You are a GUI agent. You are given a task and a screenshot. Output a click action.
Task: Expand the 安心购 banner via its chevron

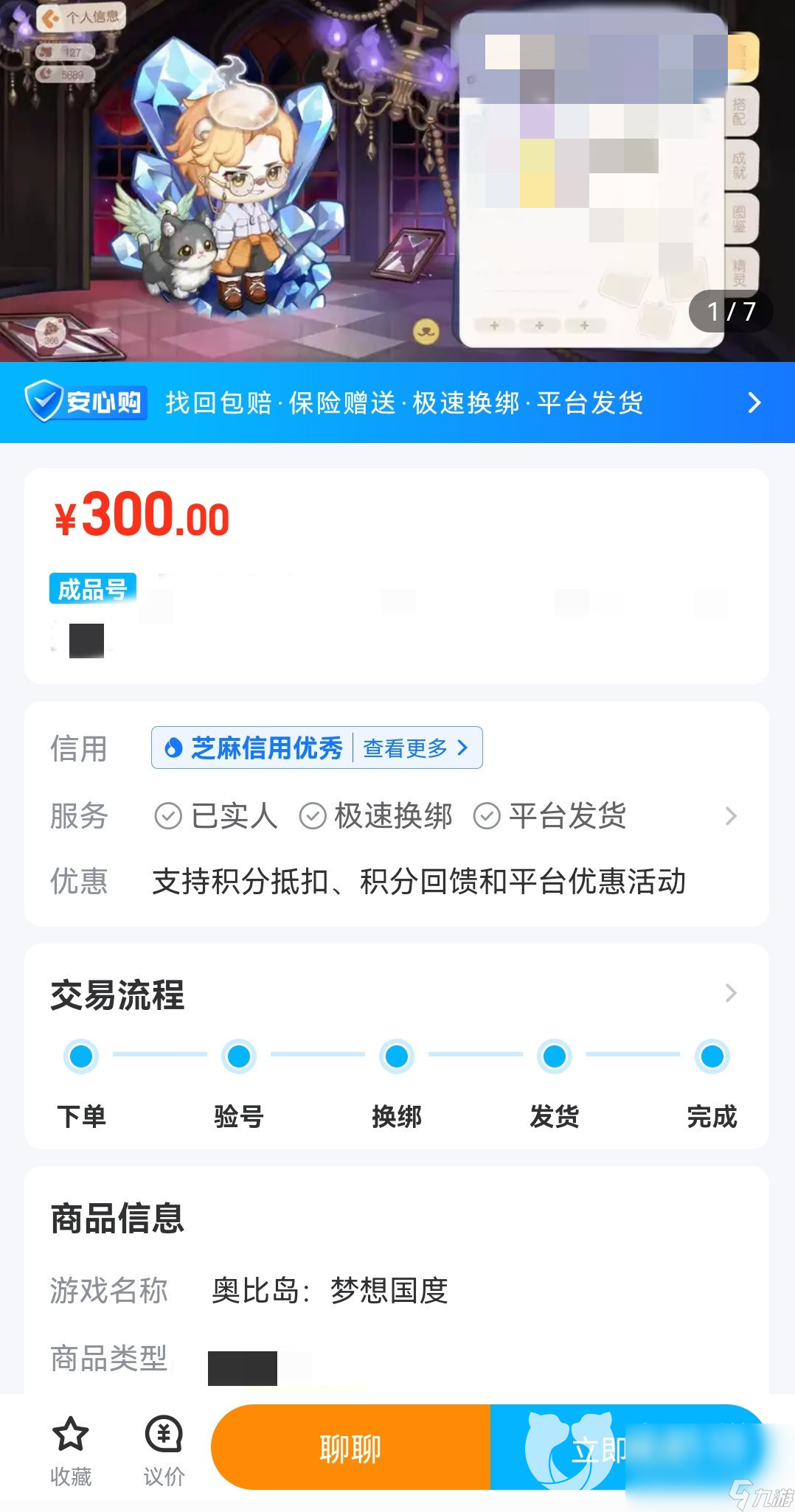coord(754,403)
